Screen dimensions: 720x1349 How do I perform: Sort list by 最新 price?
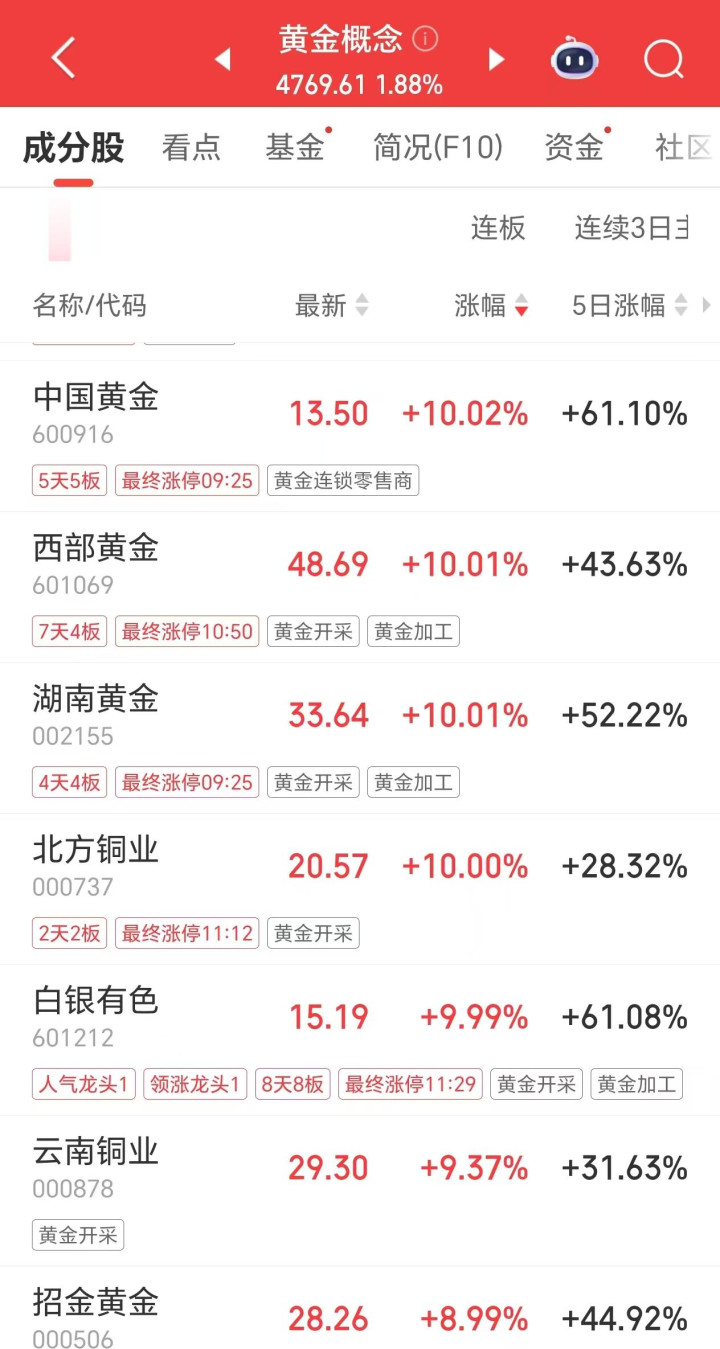(331, 306)
